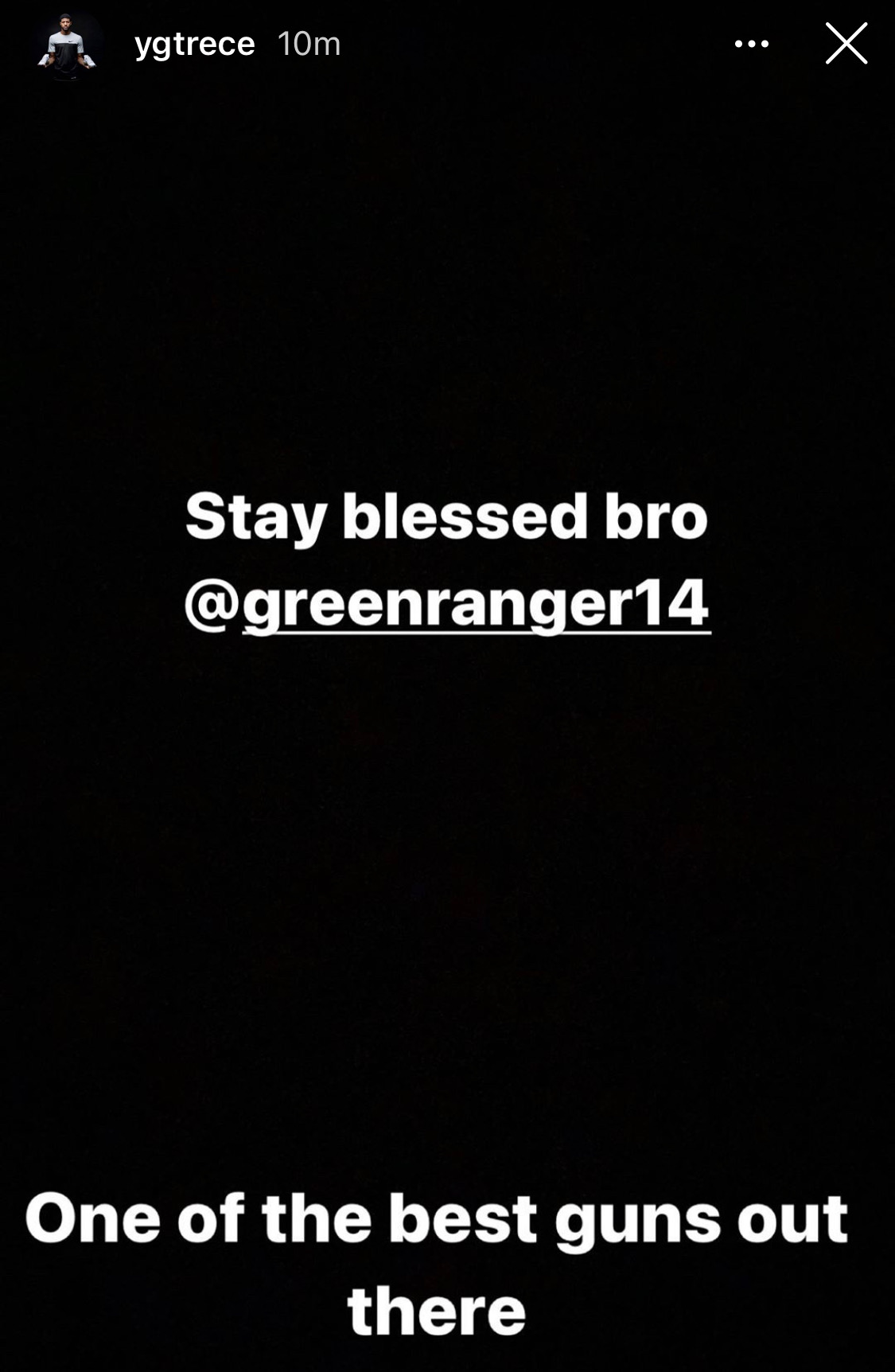This screenshot has width=895, height=1372.
Task: Close the story viewer
Action: [846, 43]
